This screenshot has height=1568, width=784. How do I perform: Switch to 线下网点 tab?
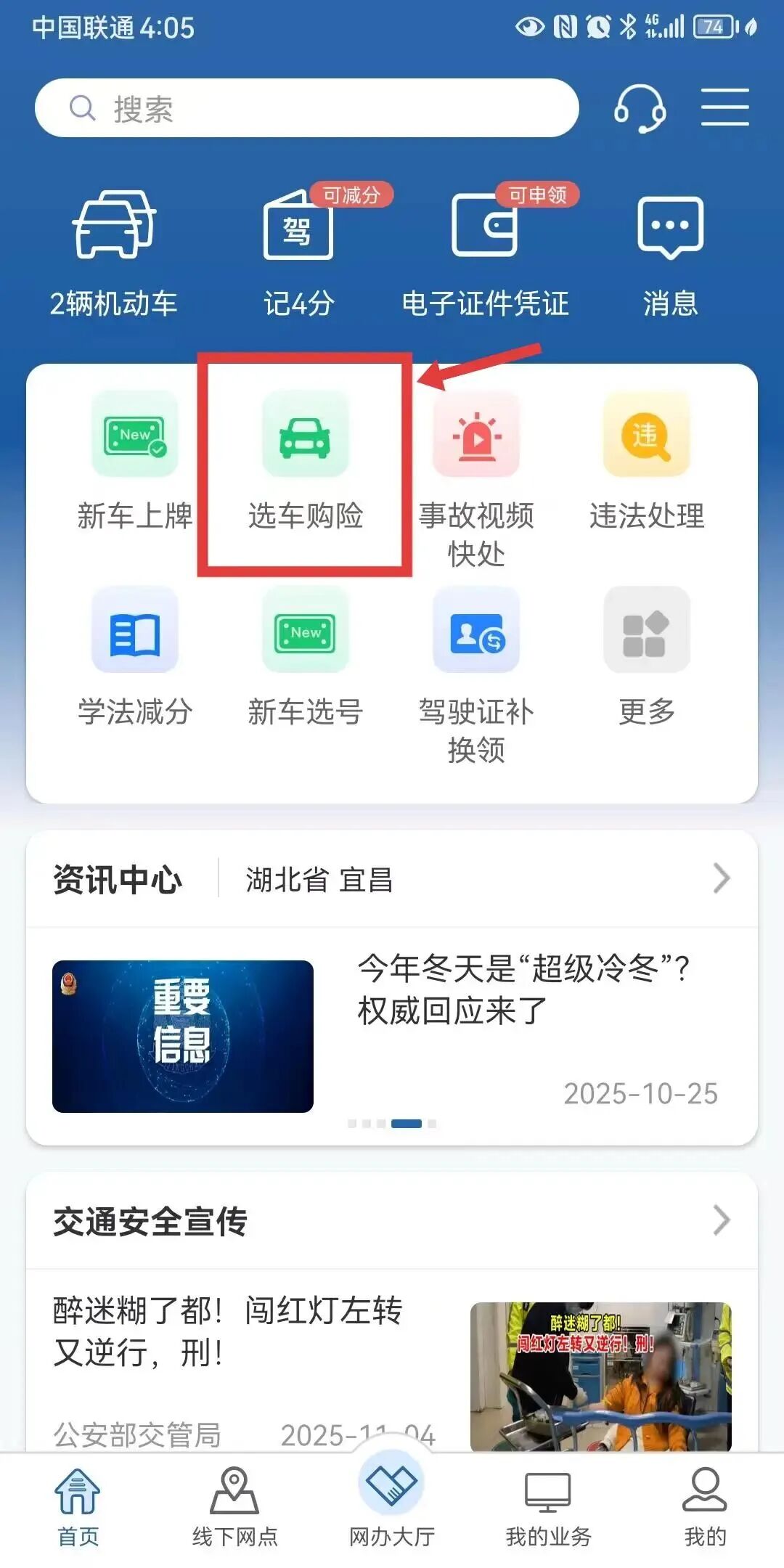(234, 1506)
